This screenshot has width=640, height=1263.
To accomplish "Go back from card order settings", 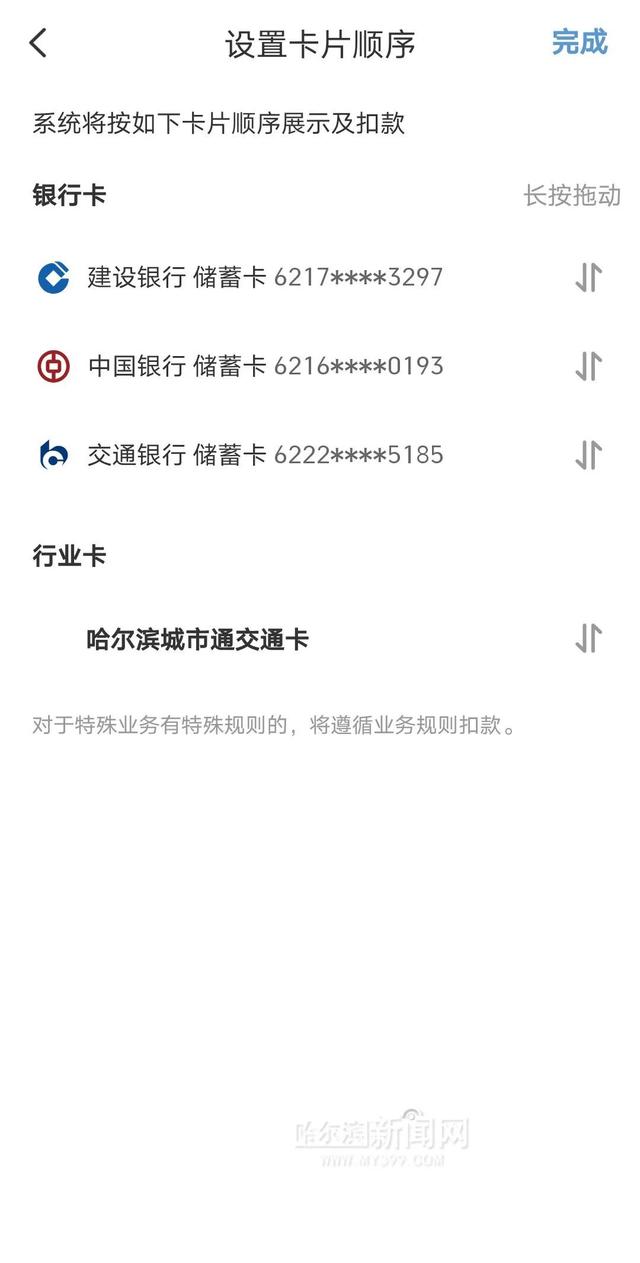I will pos(39,43).
